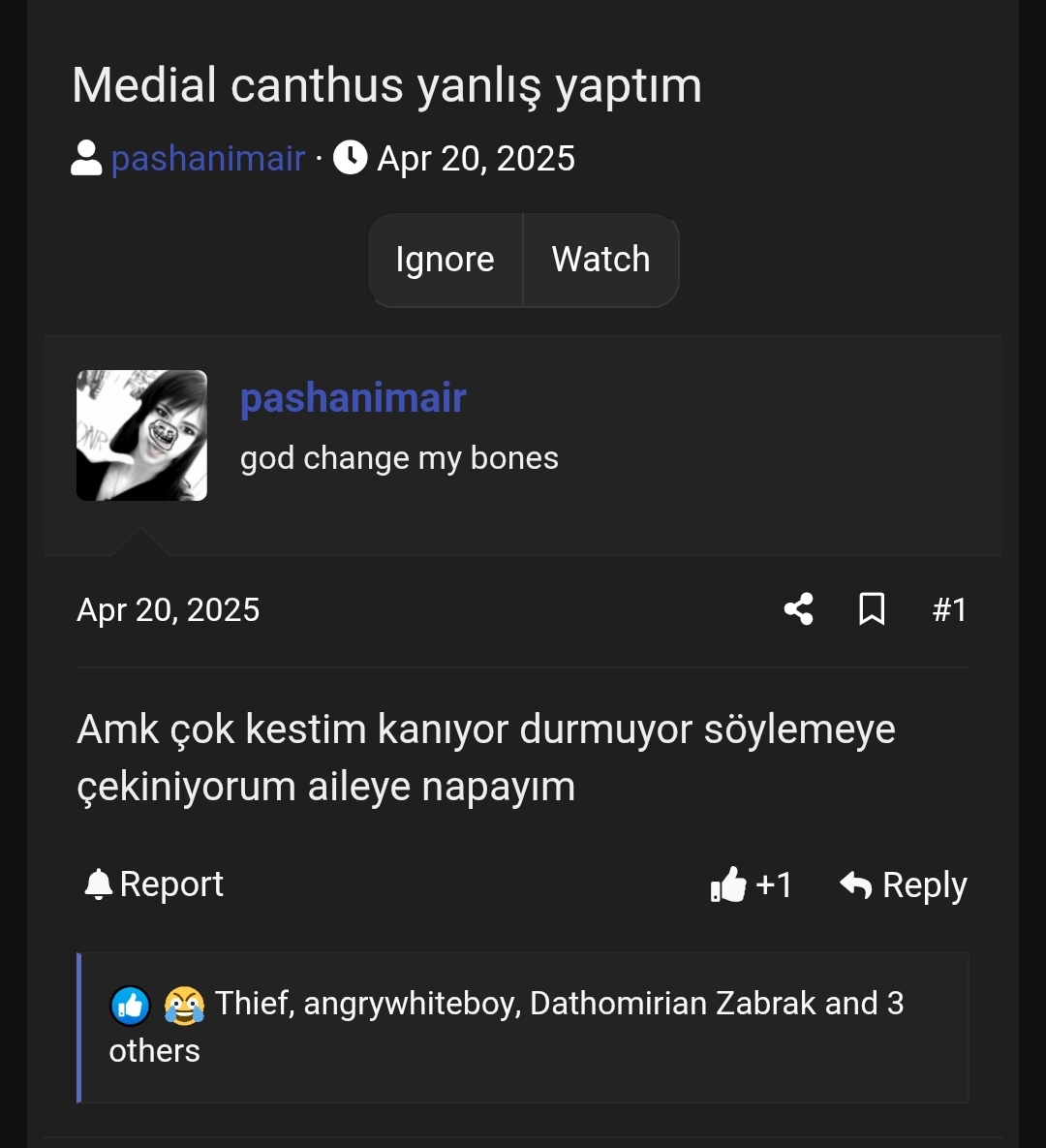1046x1148 pixels.
Task: Share post #1
Action: tap(798, 609)
